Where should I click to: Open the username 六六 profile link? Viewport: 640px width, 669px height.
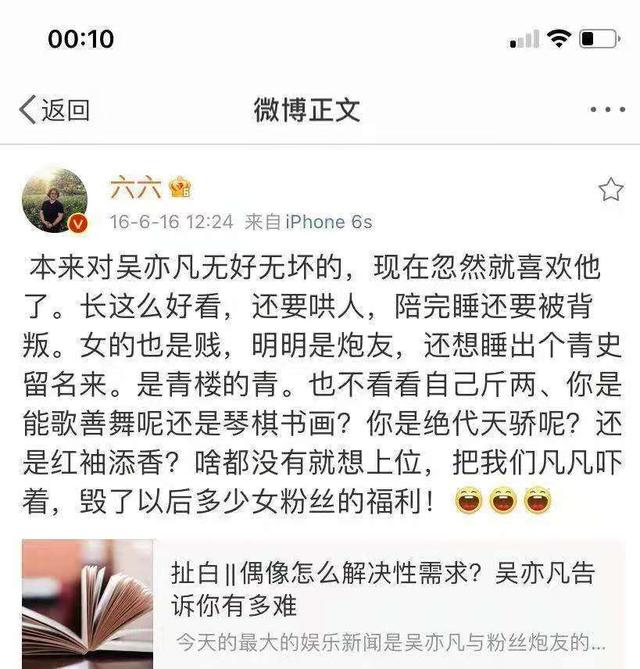134,187
